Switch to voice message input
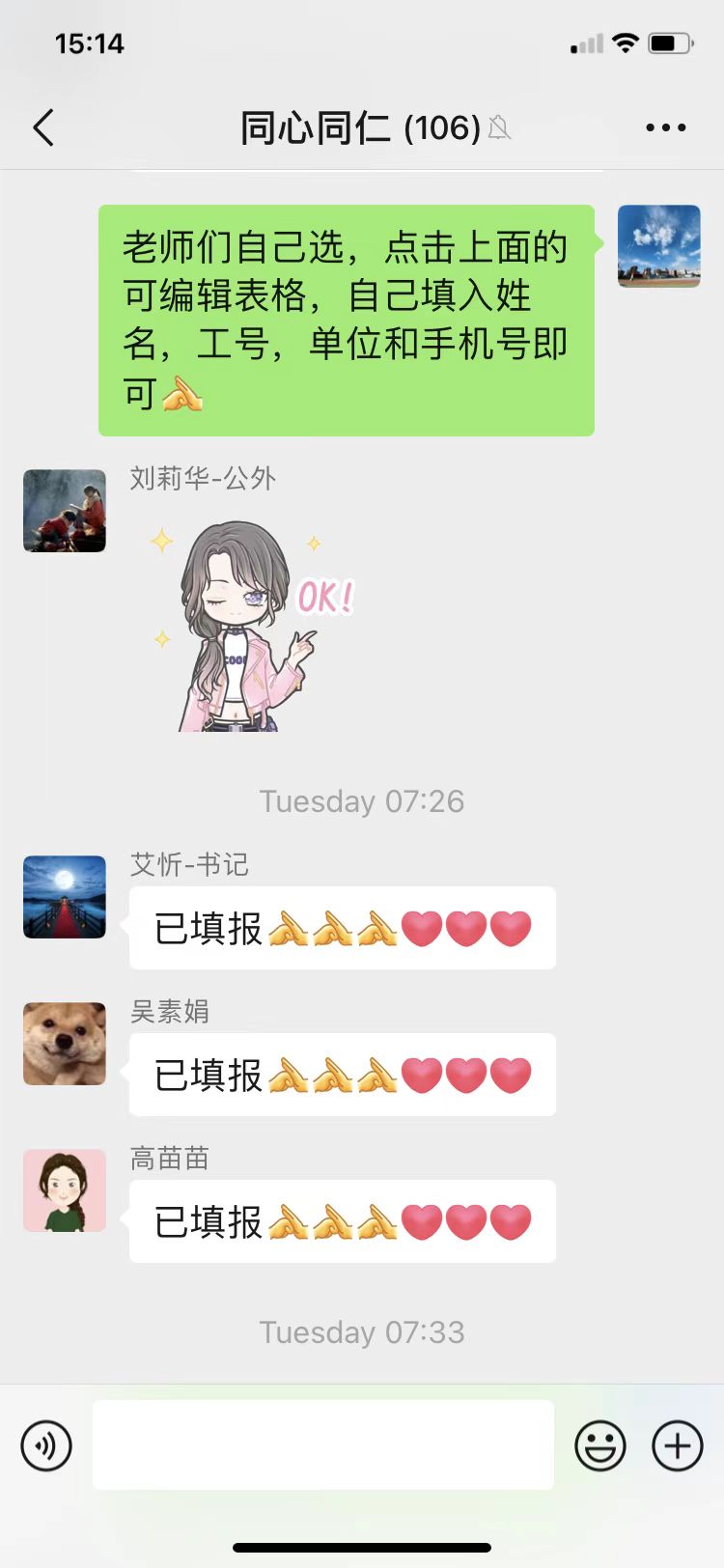The height and width of the screenshot is (1568, 724). (x=46, y=1445)
